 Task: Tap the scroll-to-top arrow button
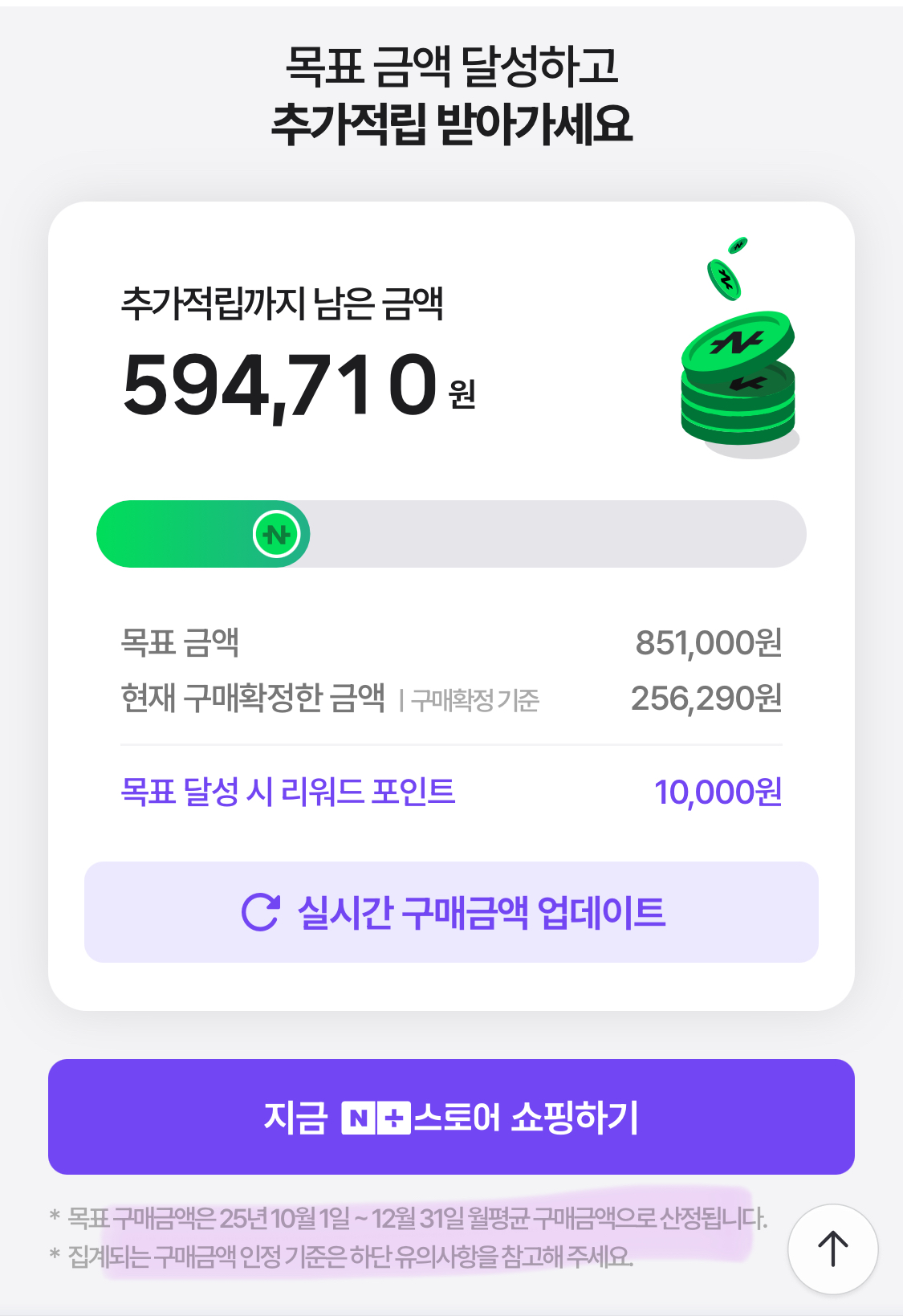point(832,1249)
